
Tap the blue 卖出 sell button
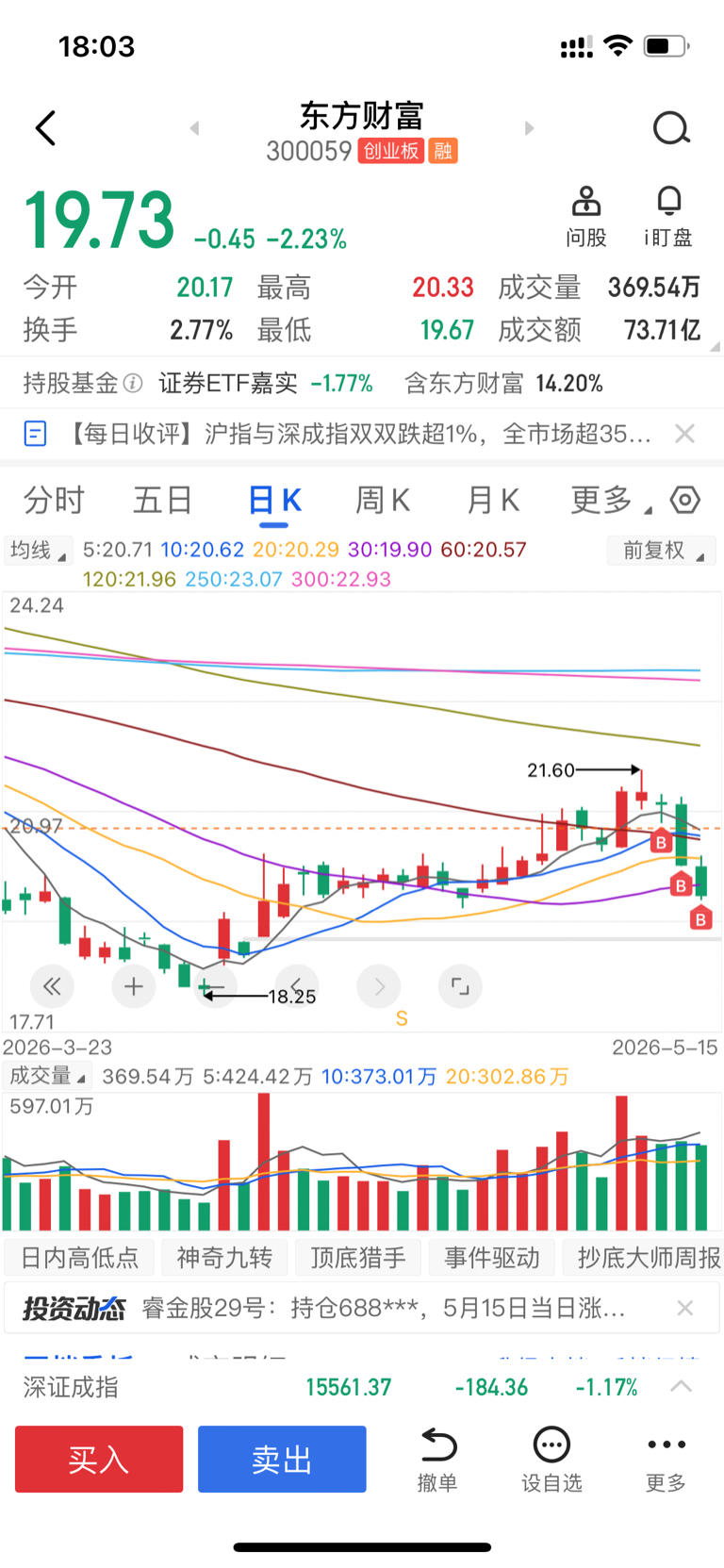tap(282, 1460)
